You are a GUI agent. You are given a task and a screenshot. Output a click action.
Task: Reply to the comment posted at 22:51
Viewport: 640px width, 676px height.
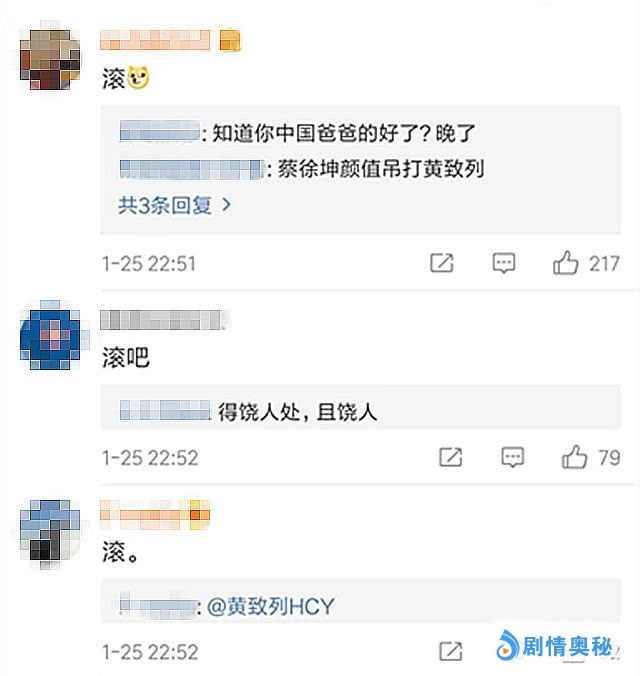tap(504, 264)
